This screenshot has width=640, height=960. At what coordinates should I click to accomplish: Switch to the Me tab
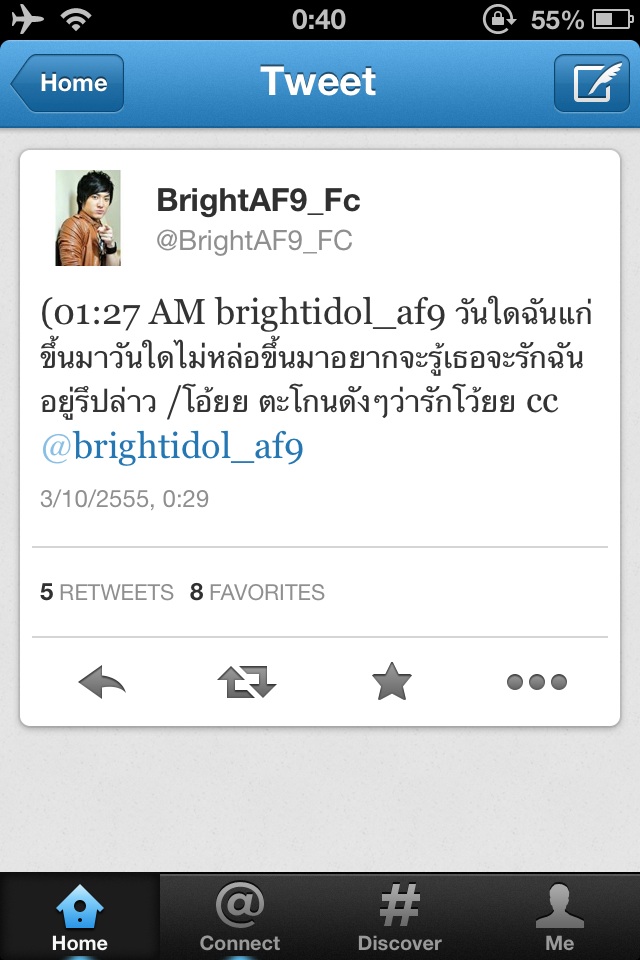[x=559, y=917]
